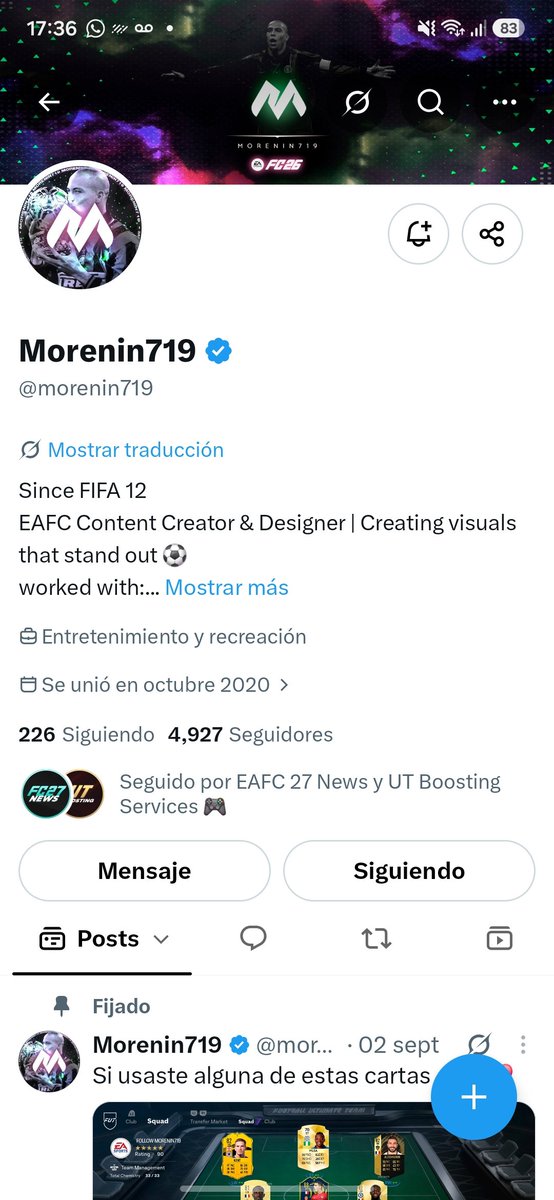Send a message with the Mensaje button
The width and height of the screenshot is (554, 1200).
pos(144,871)
